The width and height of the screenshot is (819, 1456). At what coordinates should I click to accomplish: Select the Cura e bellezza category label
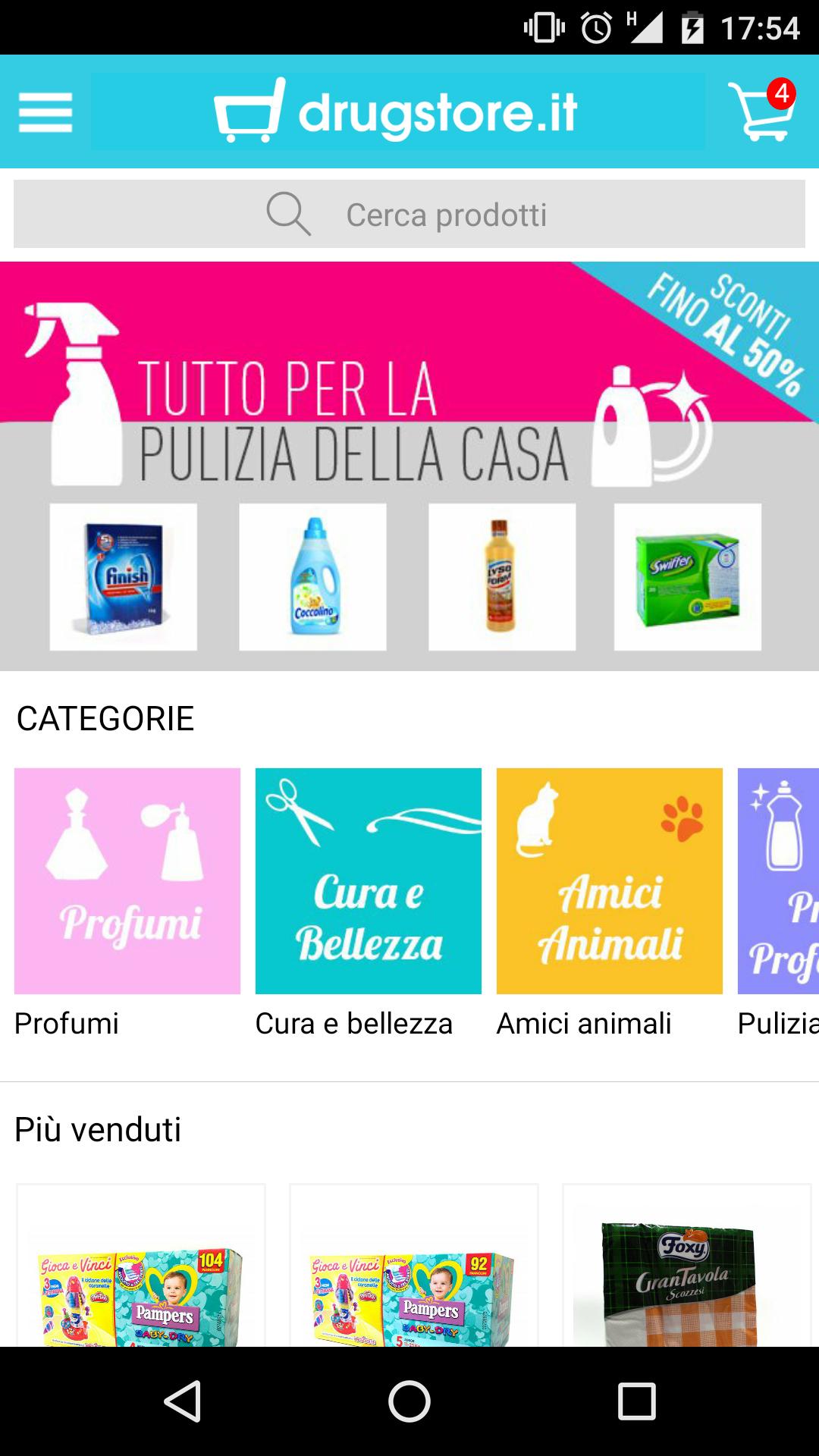coord(355,1023)
